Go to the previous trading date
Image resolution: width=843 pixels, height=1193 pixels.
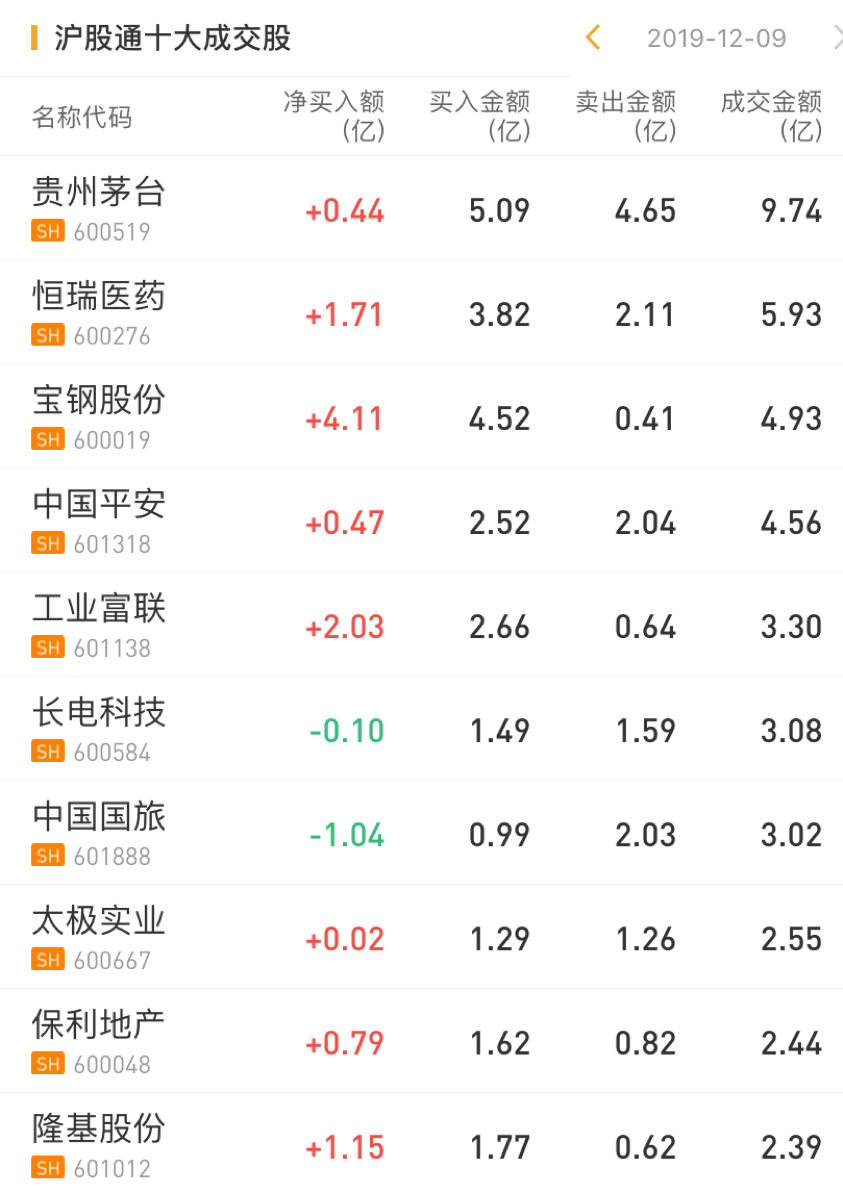[593, 38]
